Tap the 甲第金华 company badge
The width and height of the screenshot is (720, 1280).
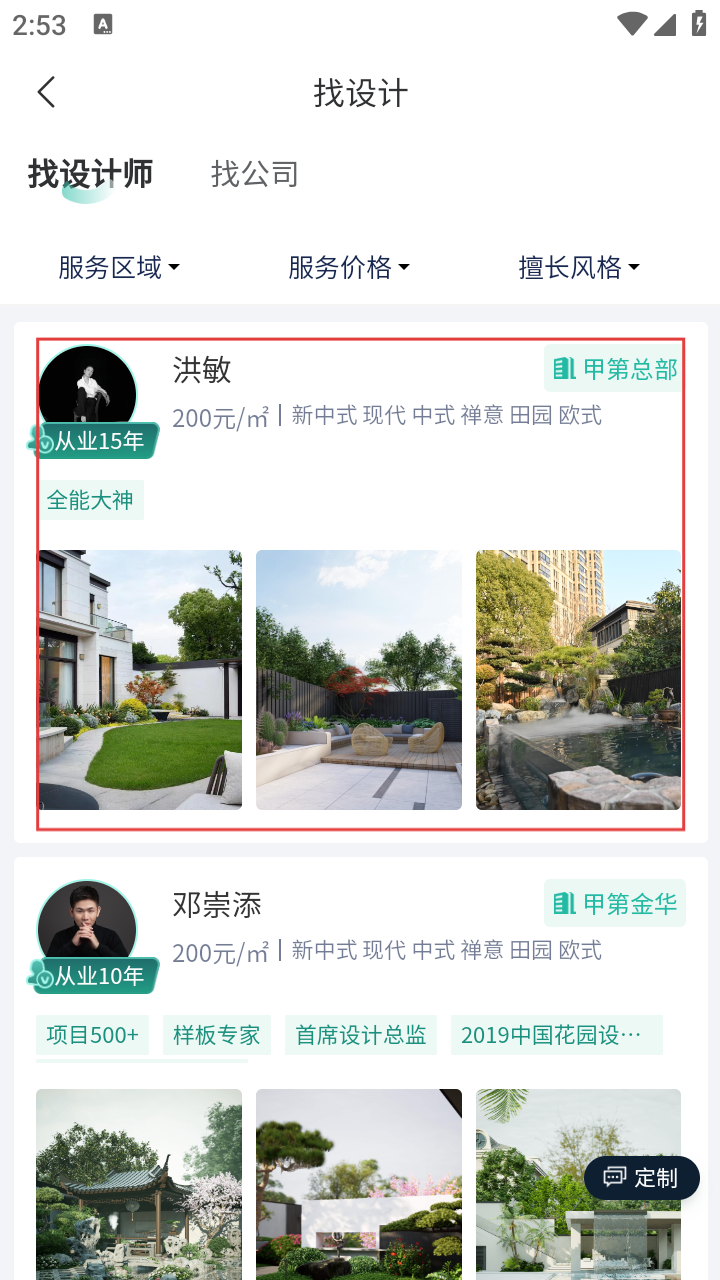614,904
